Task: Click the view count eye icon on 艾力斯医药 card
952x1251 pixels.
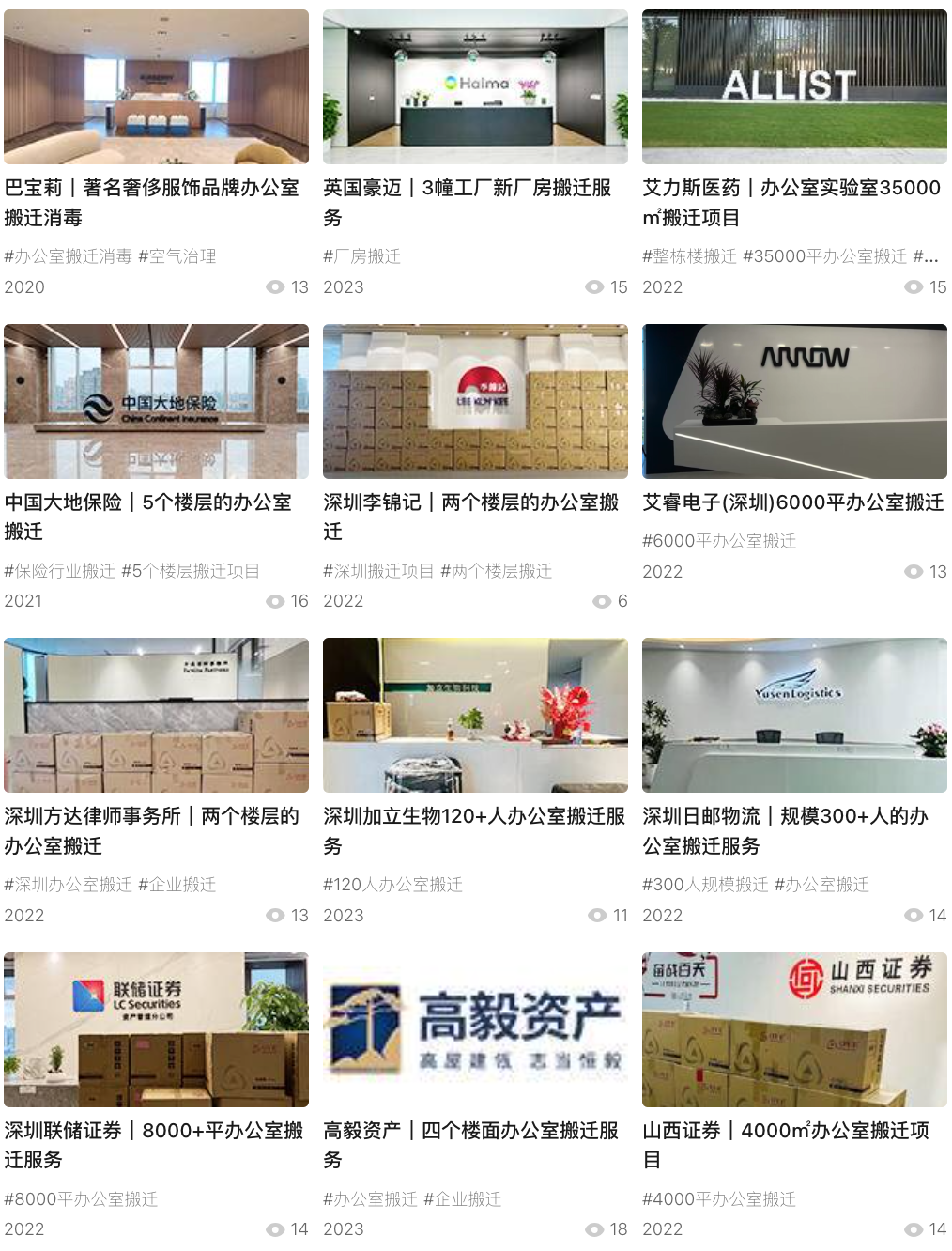Action: [912, 287]
